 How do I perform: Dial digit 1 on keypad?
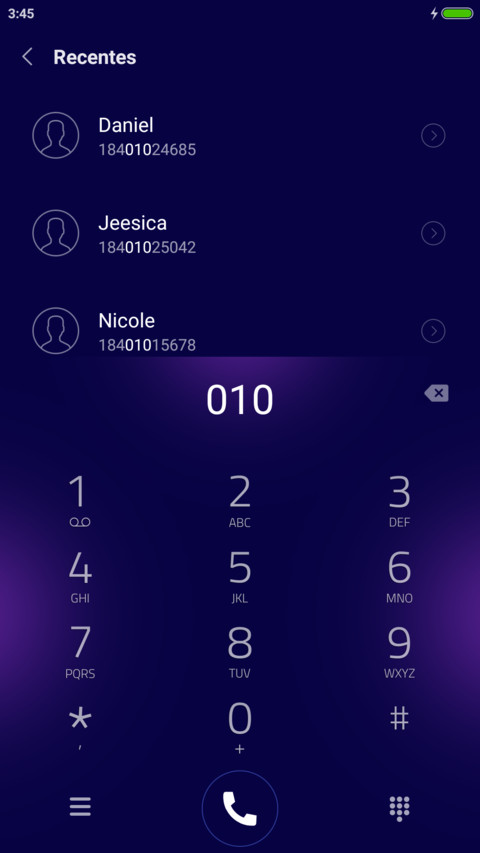(80, 501)
